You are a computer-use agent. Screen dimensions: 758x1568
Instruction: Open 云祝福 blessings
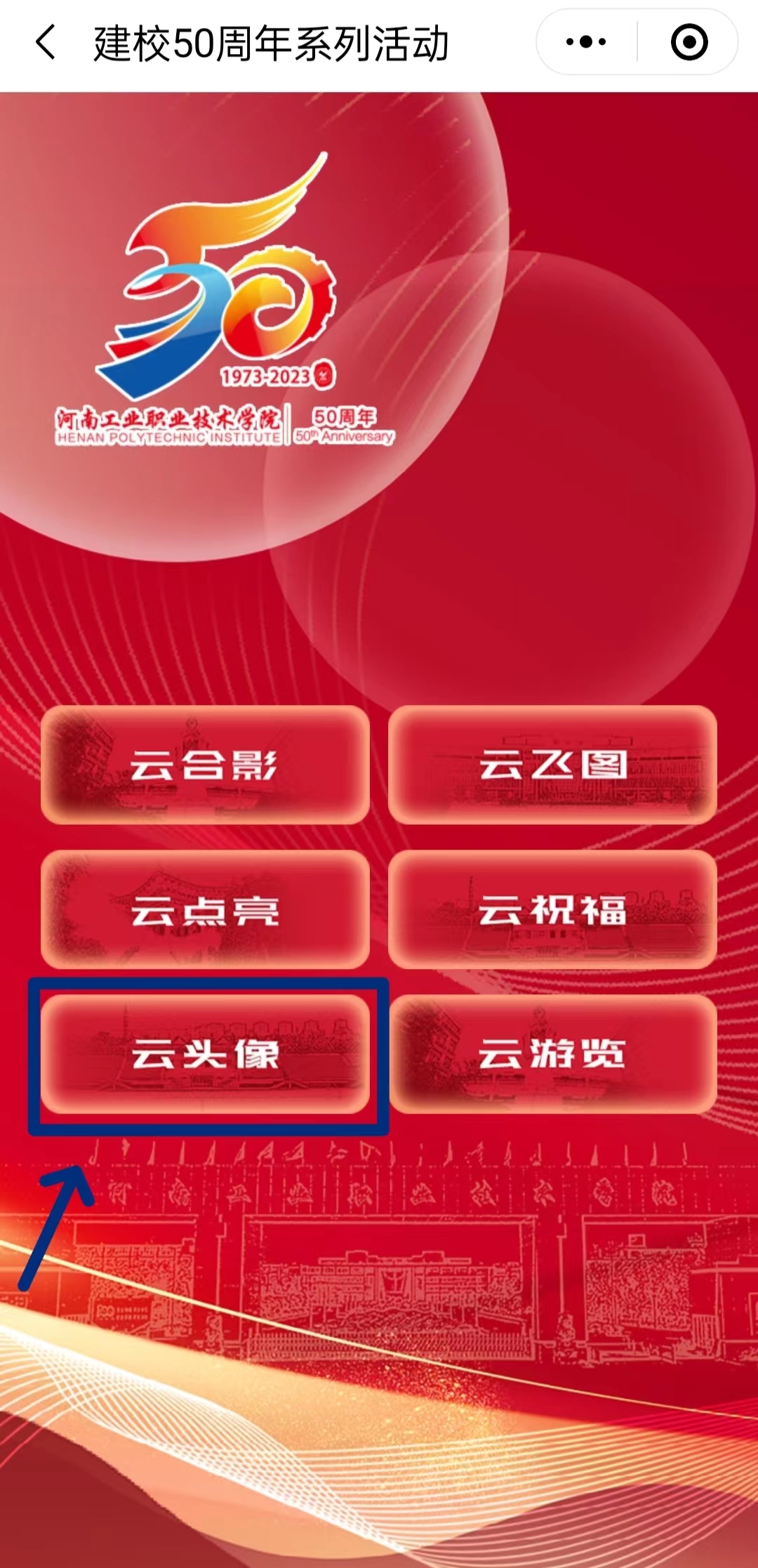[x=552, y=910]
